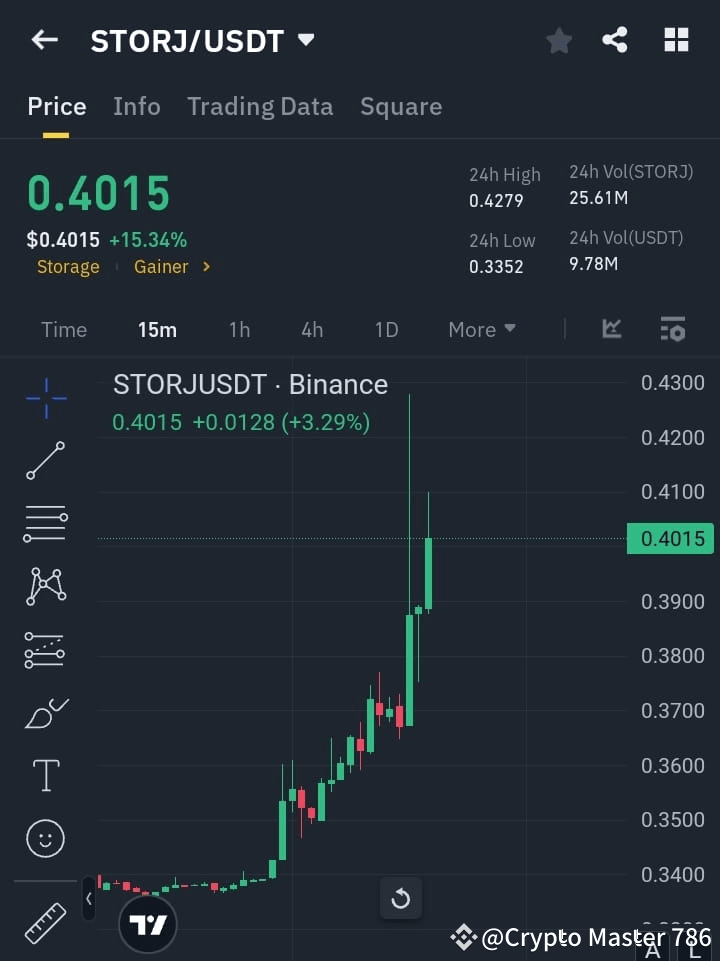Select the 1h timeframe
This screenshot has width=720, height=961.
[x=239, y=329]
